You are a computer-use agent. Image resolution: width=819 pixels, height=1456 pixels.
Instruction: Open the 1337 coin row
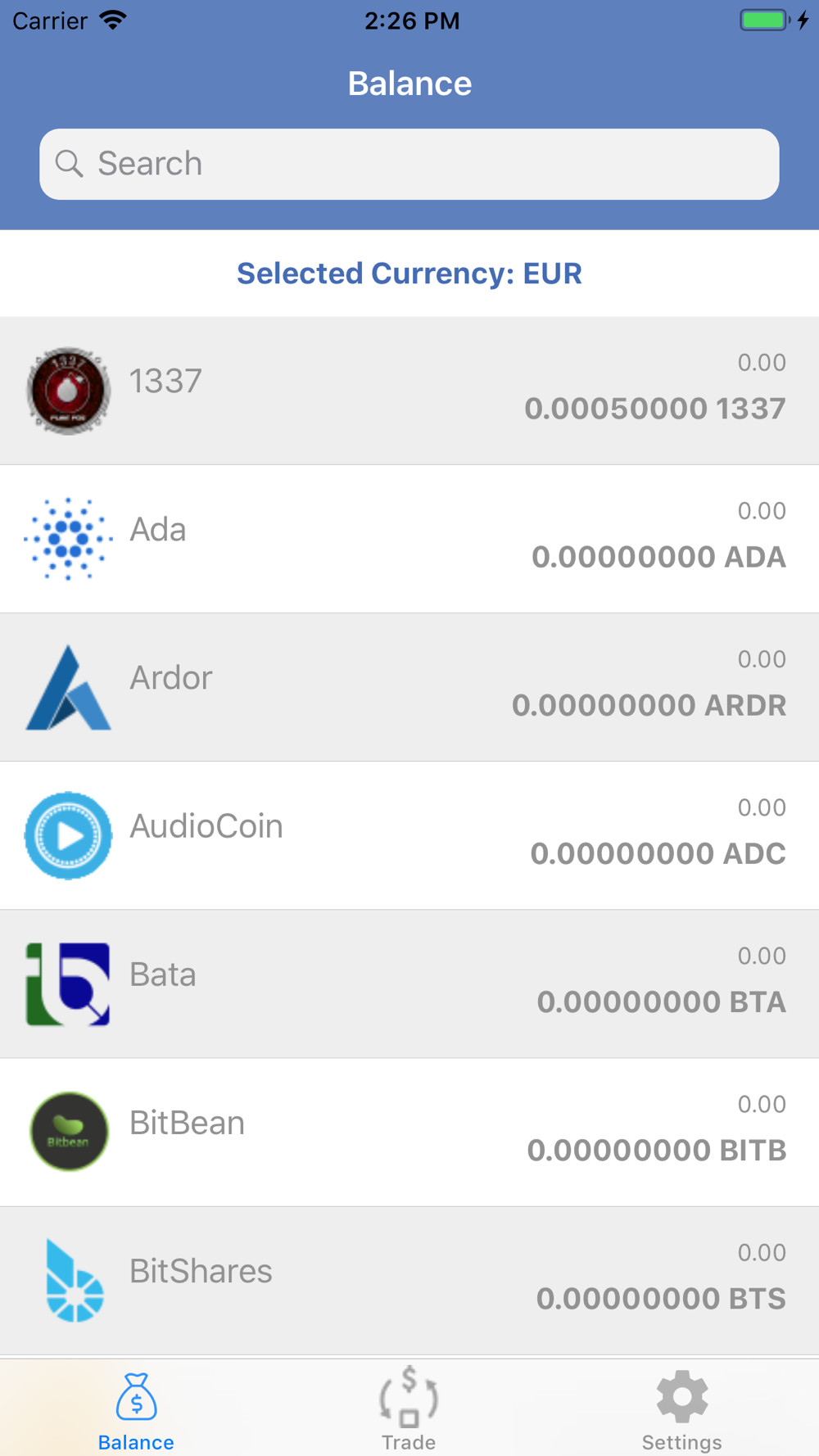409,391
